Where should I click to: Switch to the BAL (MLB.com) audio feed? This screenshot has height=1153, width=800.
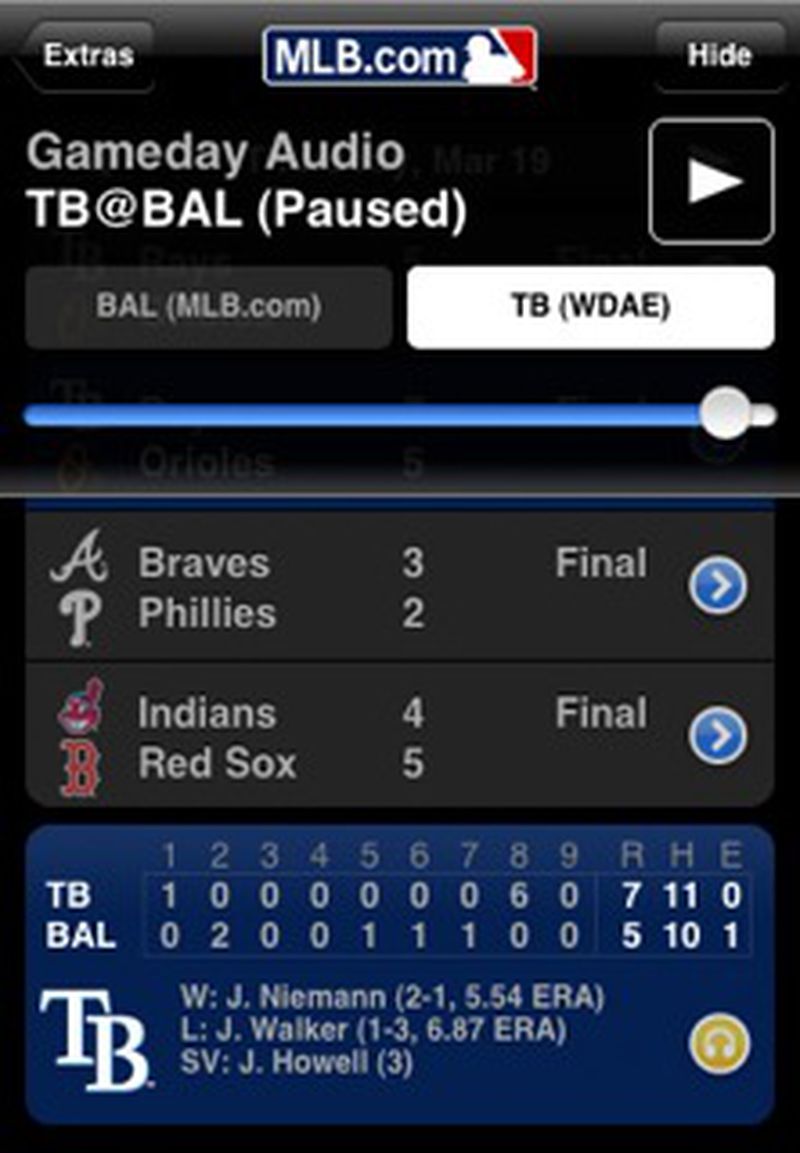[x=209, y=307]
